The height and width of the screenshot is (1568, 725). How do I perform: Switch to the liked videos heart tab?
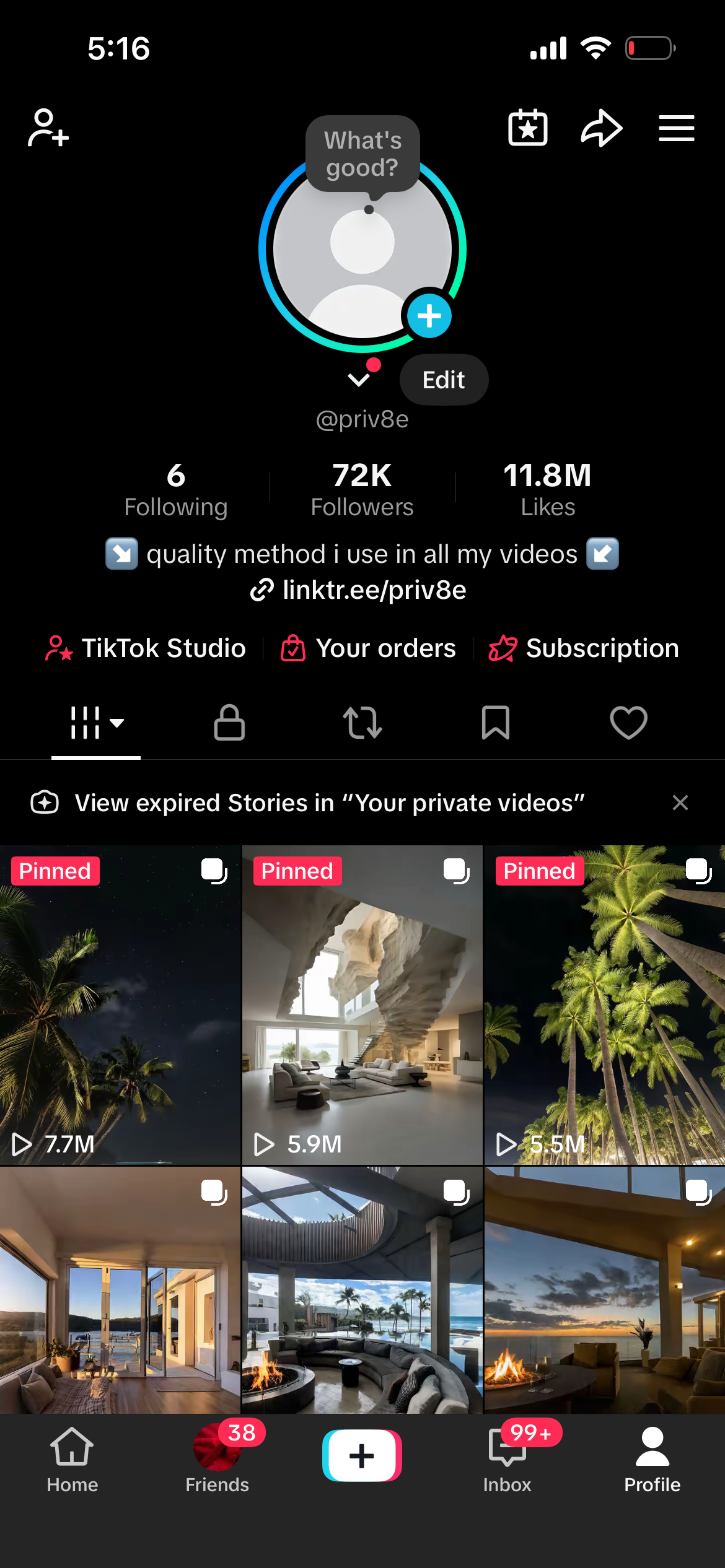(x=629, y=723)
